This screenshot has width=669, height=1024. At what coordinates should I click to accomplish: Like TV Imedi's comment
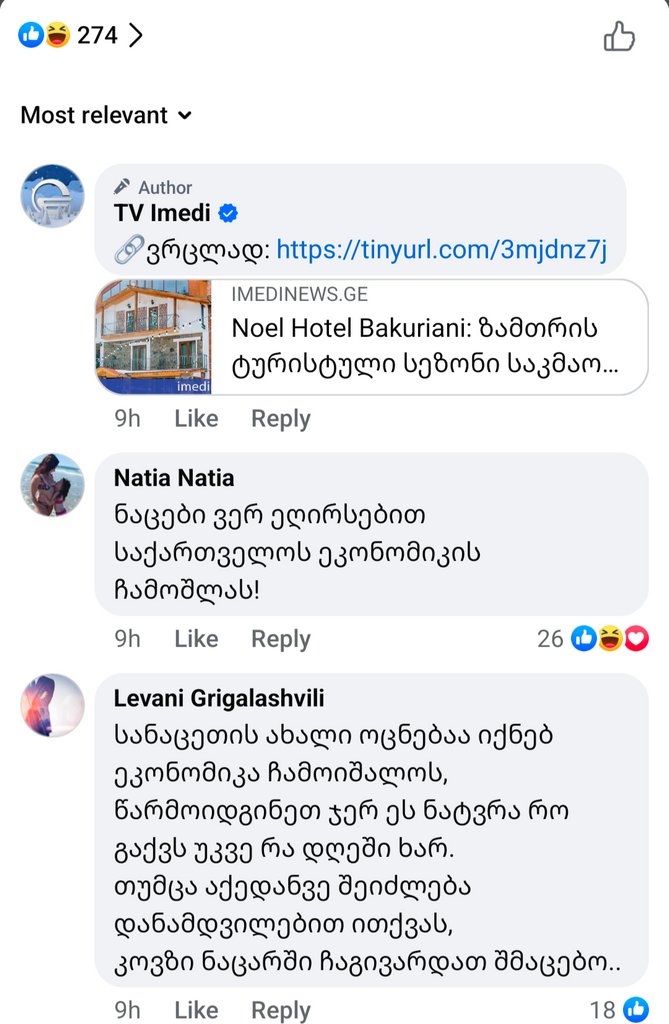click(x=195, y=418)
